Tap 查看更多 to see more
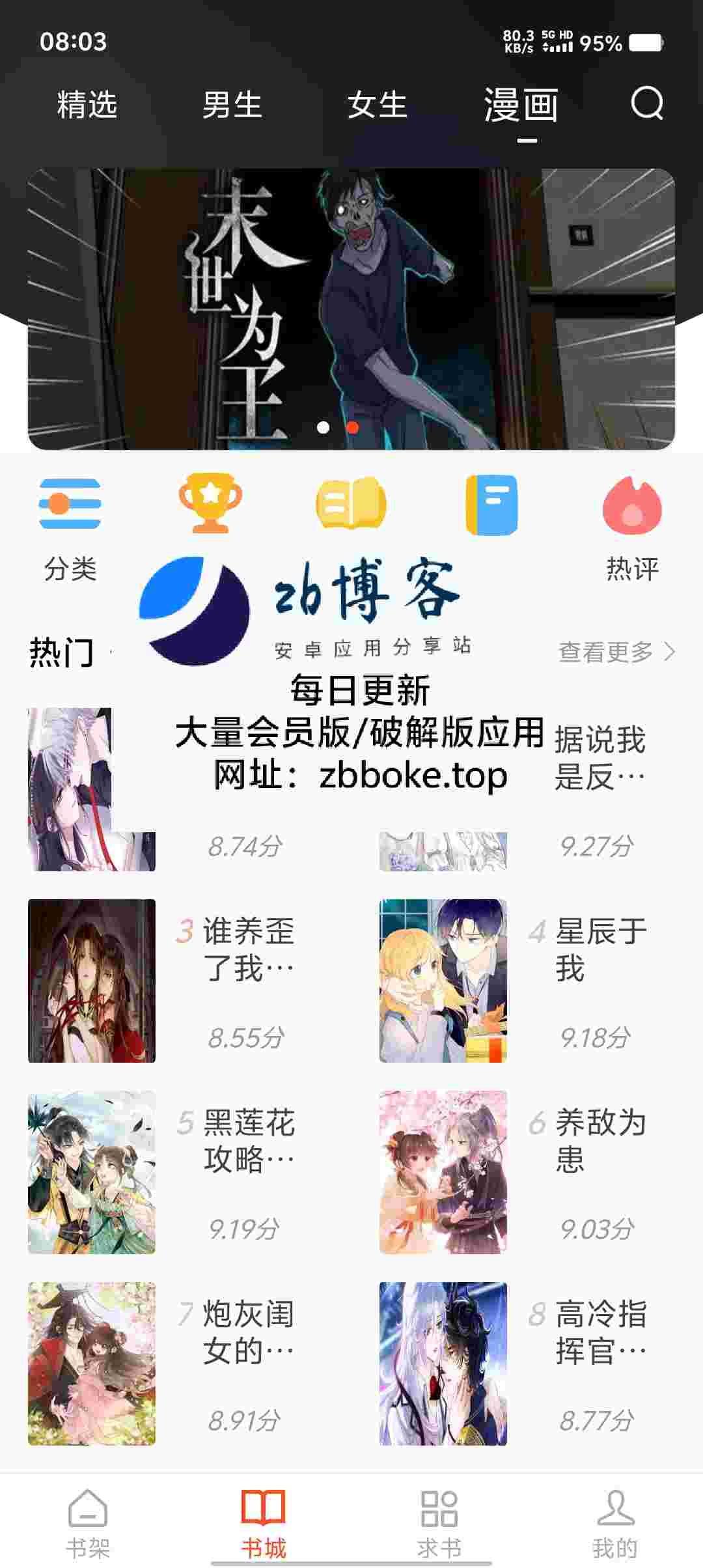 (615, 652)
